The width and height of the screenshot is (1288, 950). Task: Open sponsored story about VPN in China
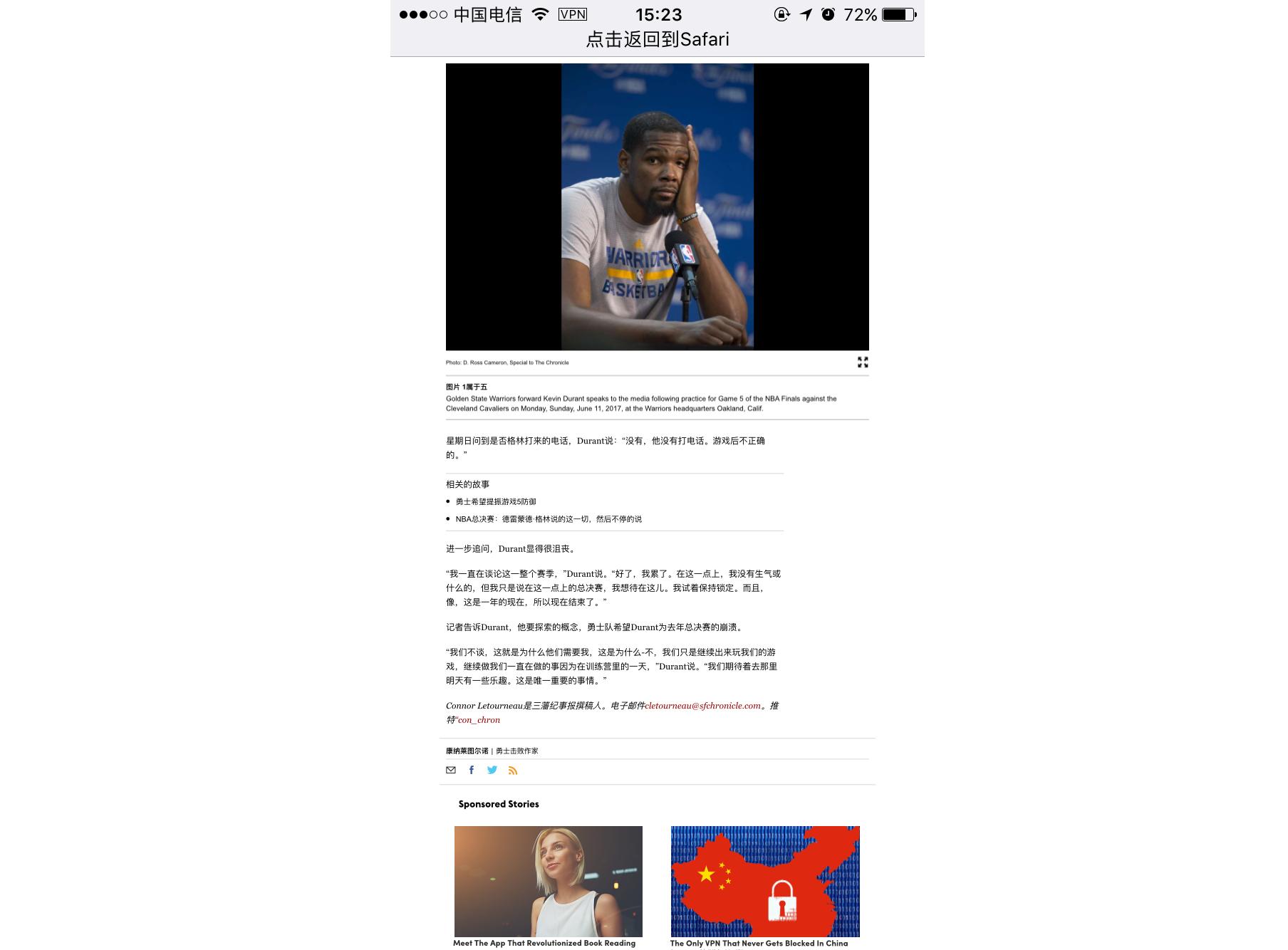(764, 882)
